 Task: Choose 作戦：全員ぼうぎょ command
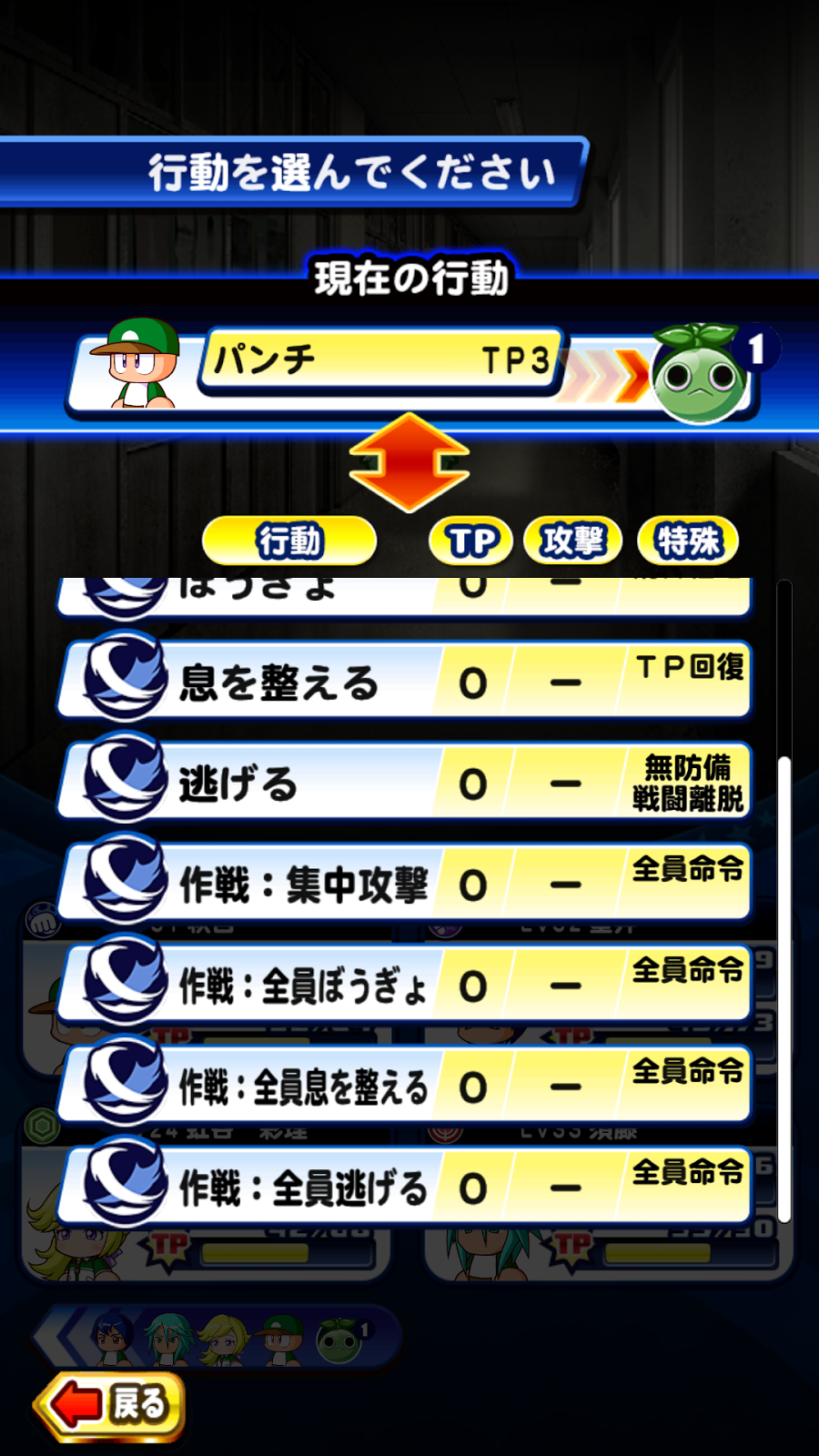[x=405, y=986]
